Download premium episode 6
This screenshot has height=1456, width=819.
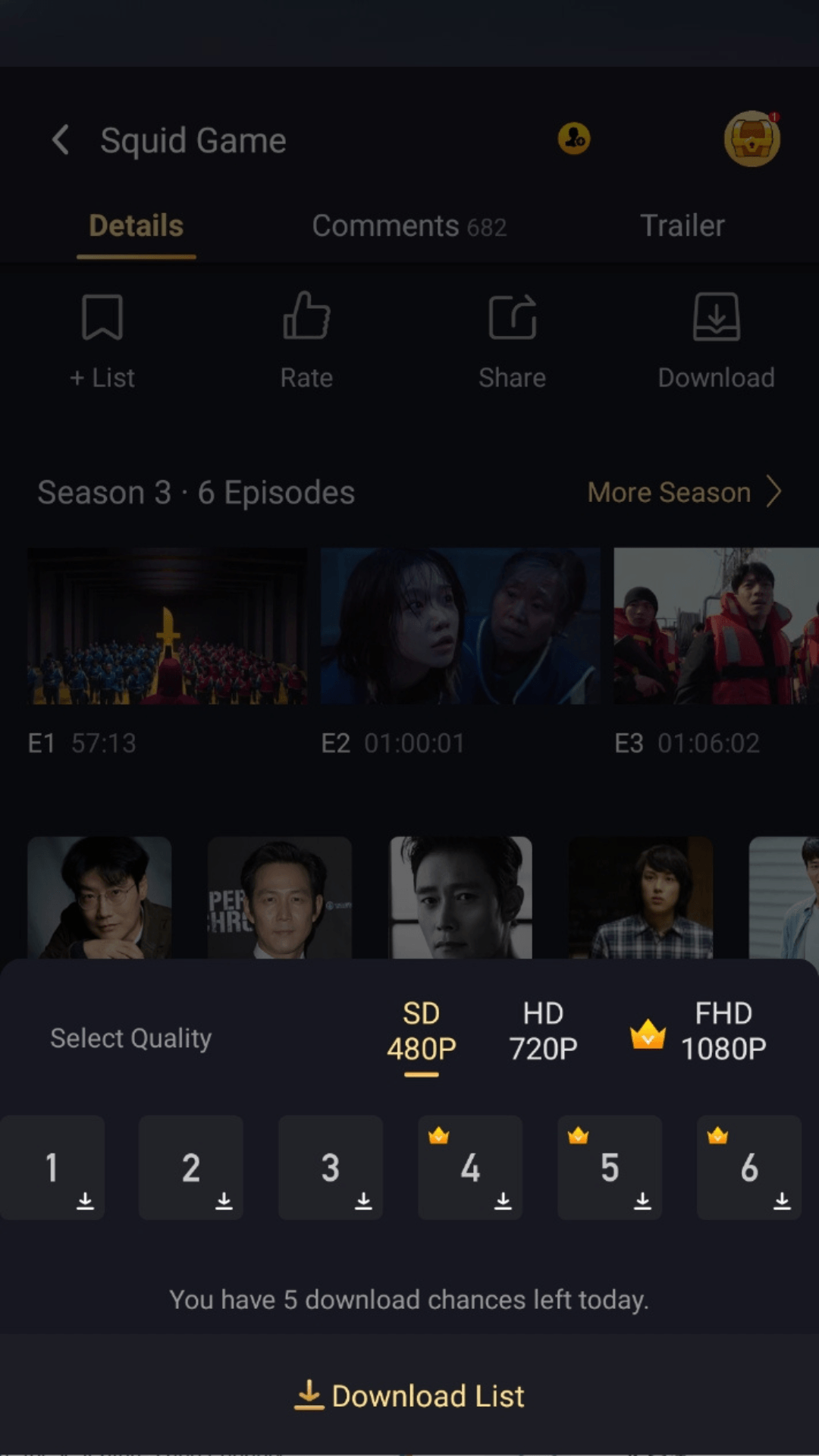749,1168
